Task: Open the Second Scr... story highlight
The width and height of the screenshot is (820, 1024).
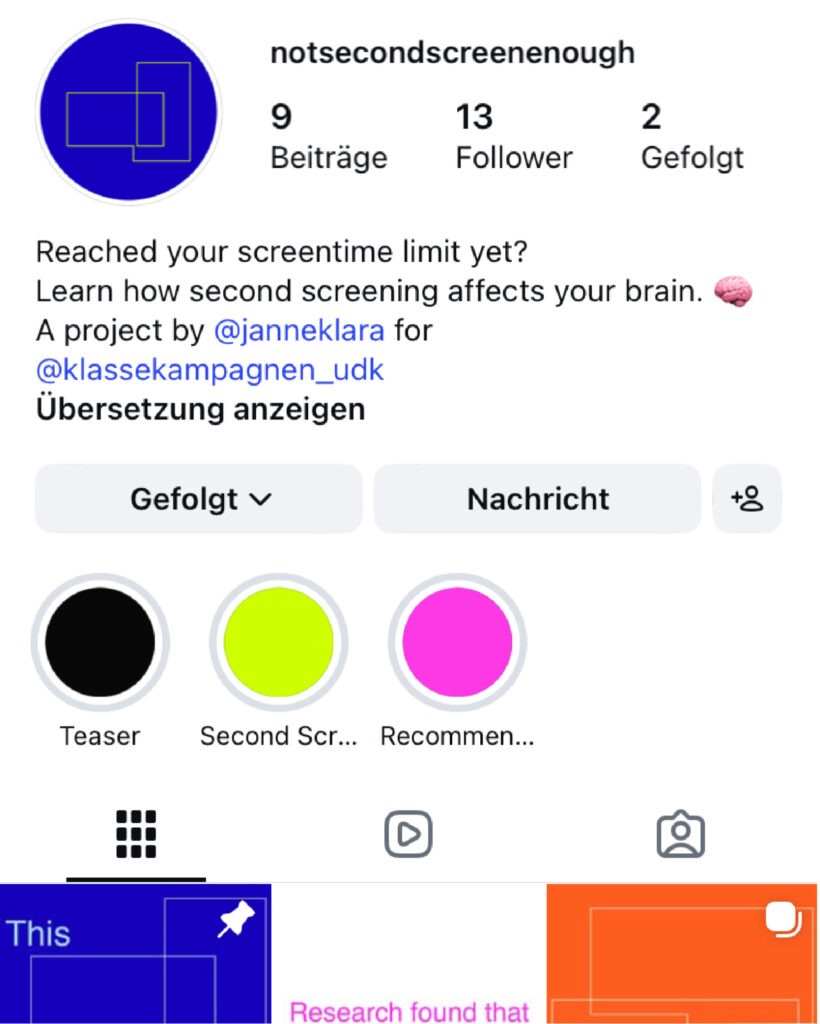Action: point(278,643)
